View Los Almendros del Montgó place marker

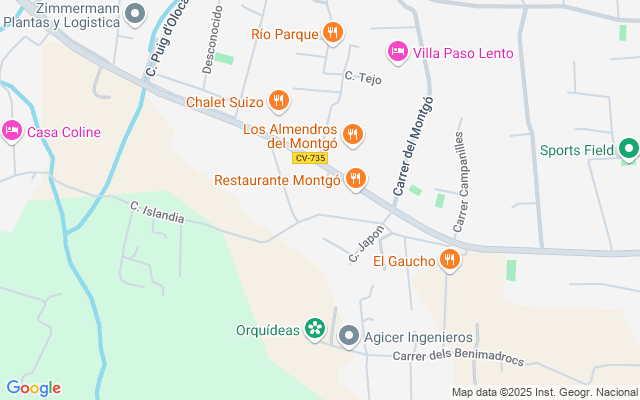[352, 134]
